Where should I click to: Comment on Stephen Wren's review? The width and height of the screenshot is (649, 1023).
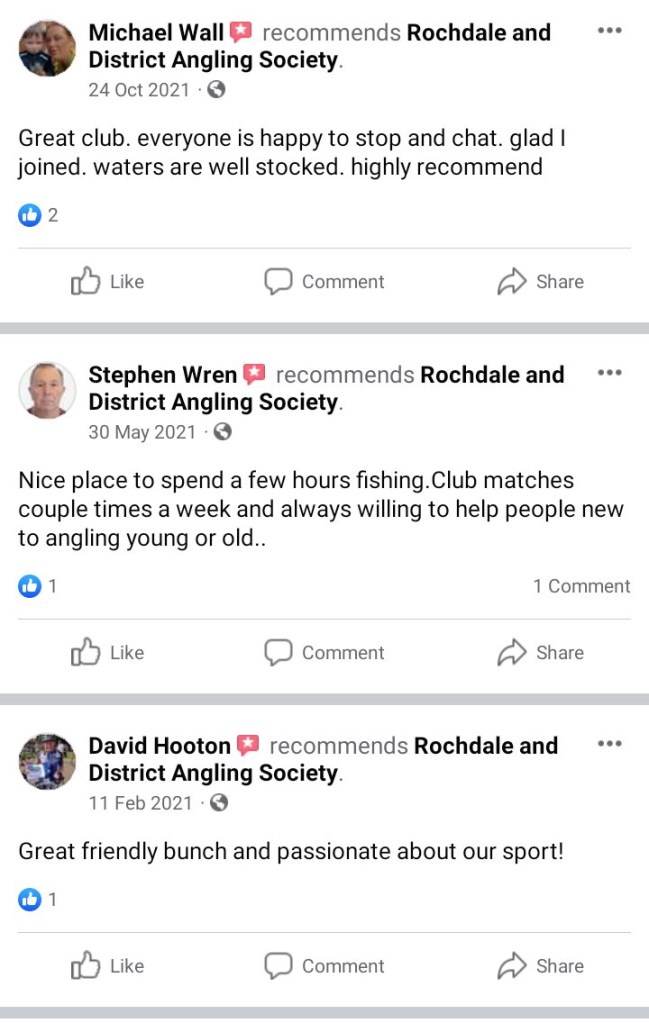[324, 653]
